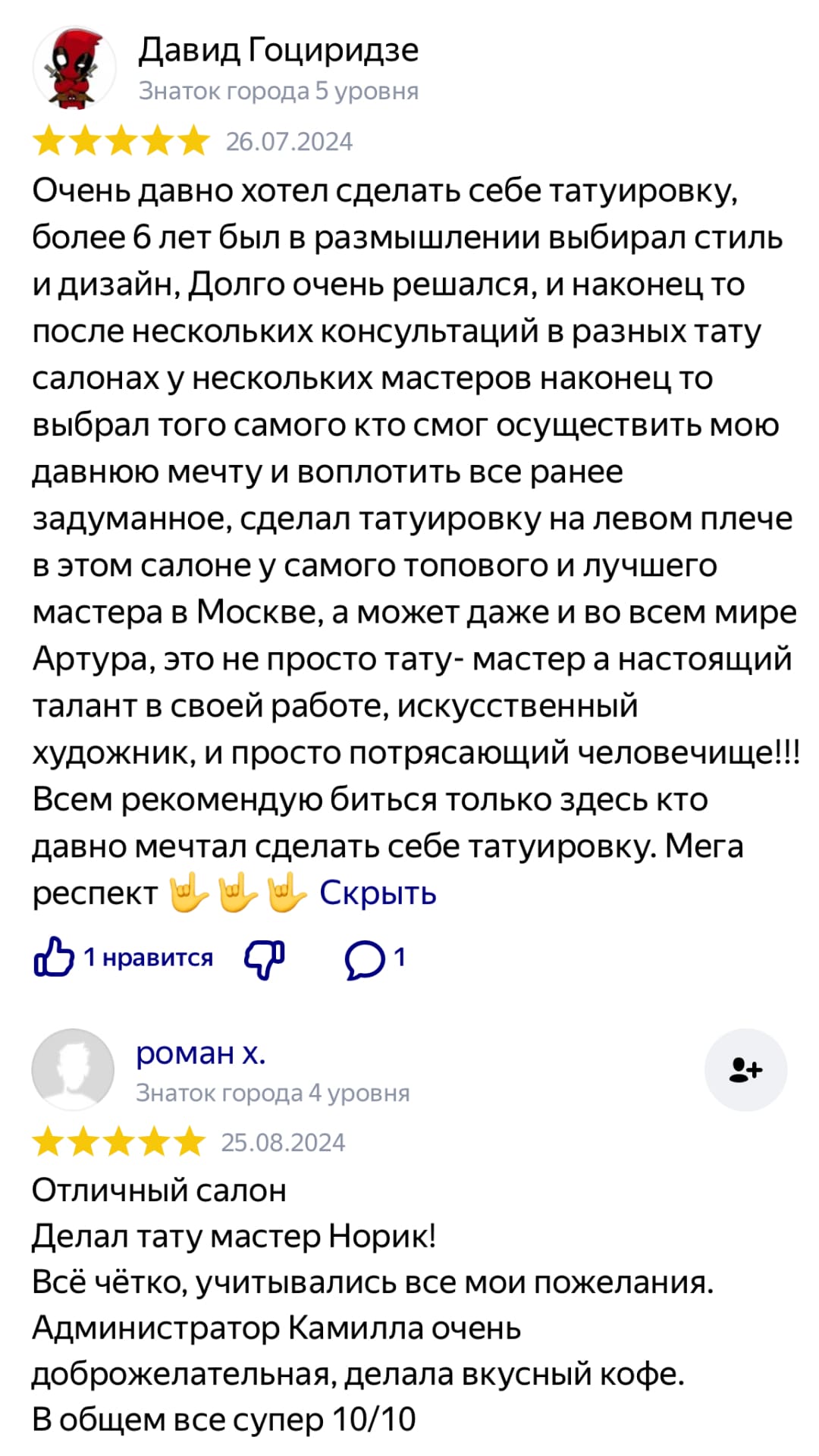Open роман х. profile link

[201, 1053]
